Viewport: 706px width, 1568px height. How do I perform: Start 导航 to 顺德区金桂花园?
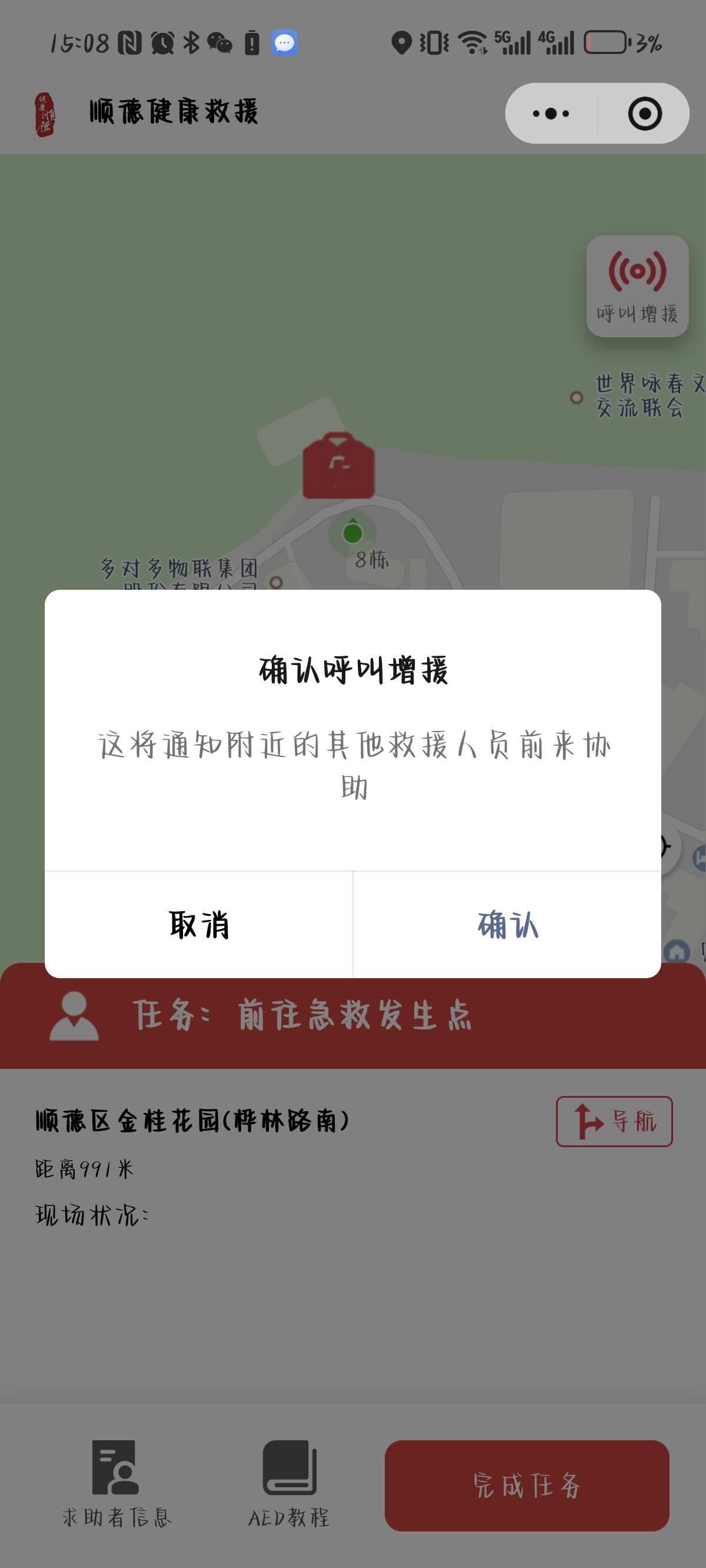pos(614,1121)
